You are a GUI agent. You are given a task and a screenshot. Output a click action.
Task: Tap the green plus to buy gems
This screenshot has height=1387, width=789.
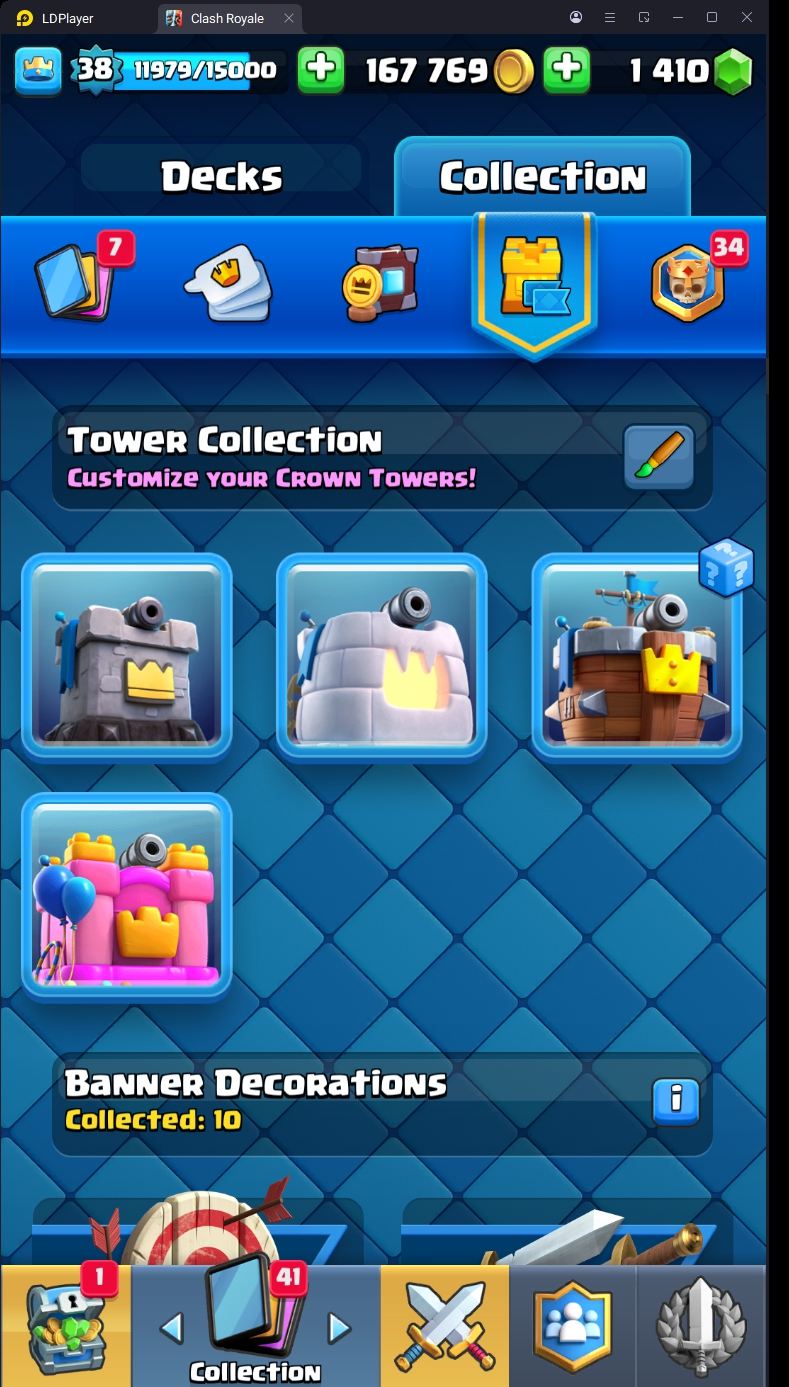566,70
